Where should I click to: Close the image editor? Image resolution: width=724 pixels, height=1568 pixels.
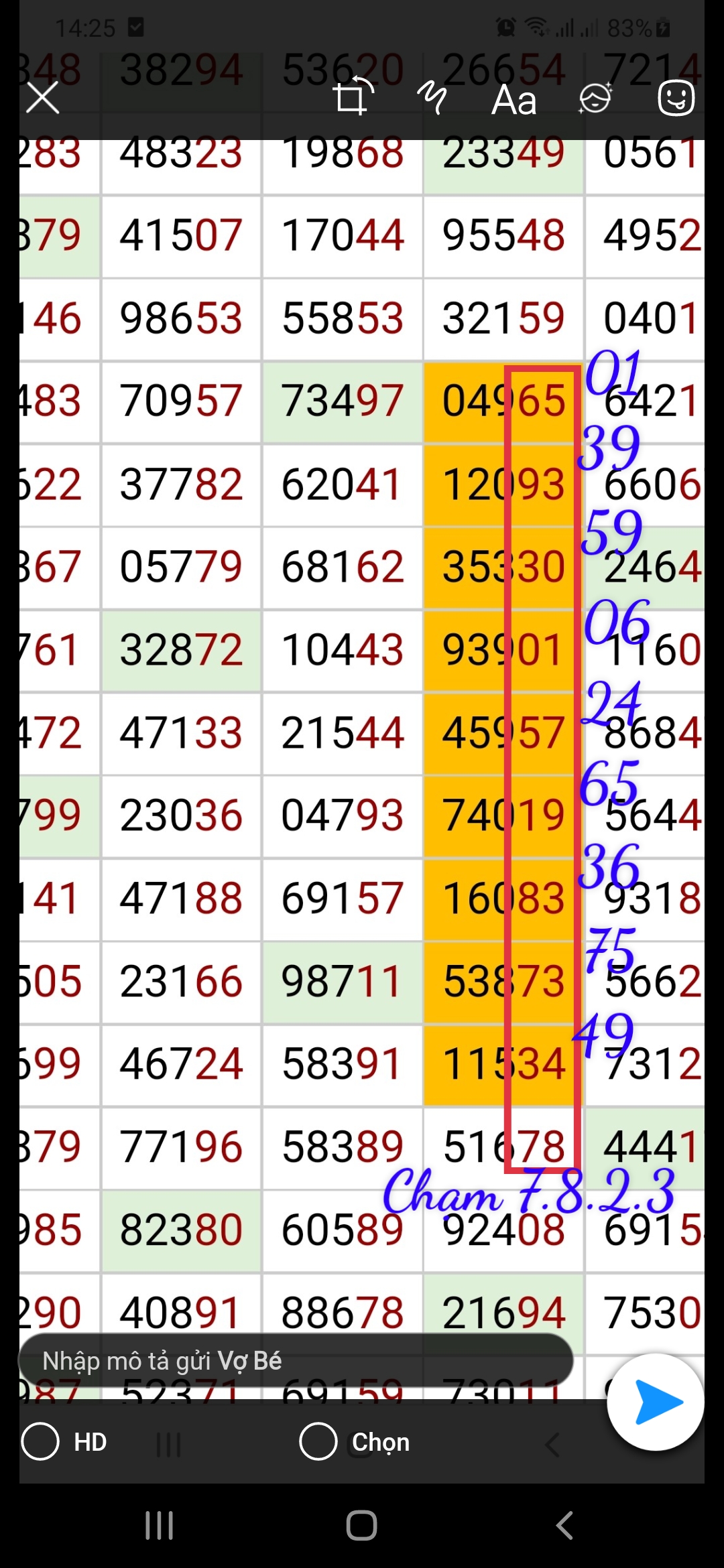point(43,99)
